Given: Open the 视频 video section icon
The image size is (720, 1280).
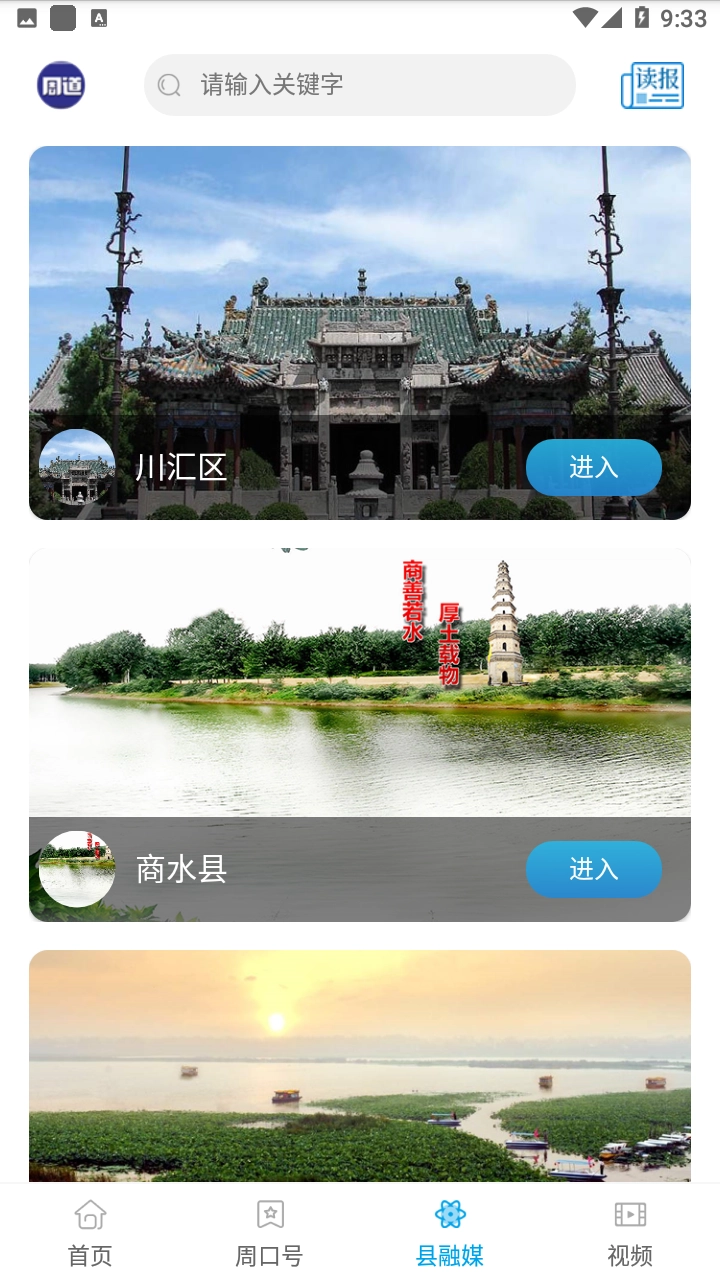Looking at the screenshot, I should point(630,1215).
